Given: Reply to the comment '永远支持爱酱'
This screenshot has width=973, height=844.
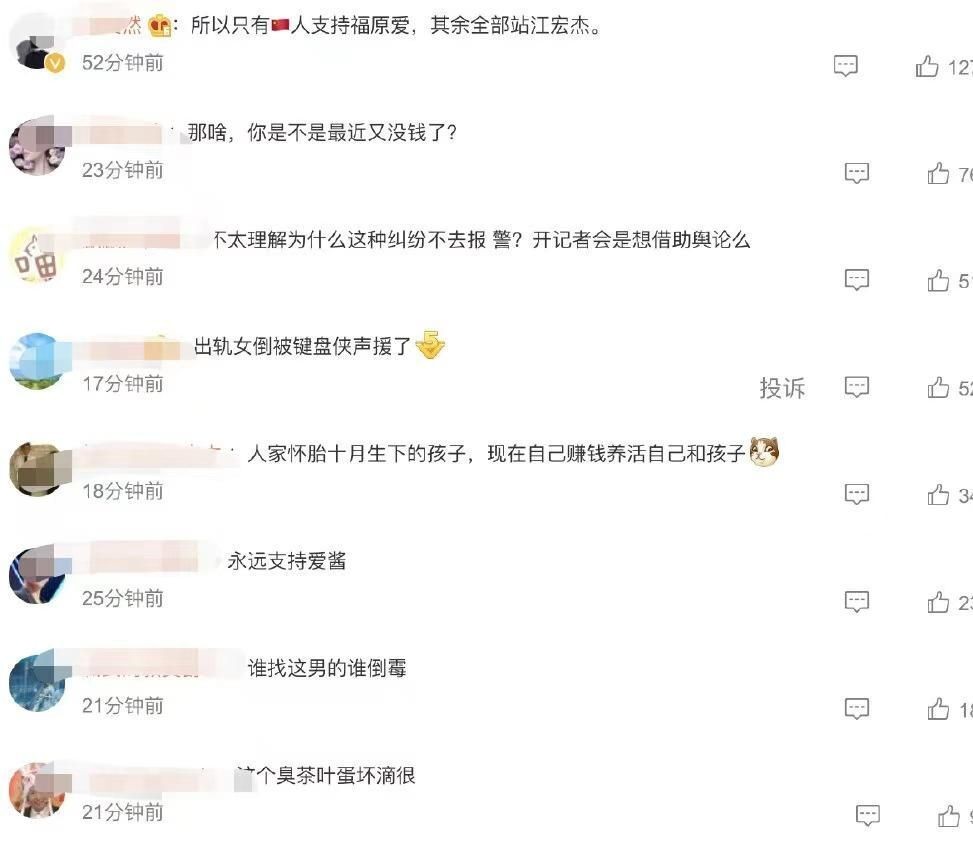Looking at the screenshot, I should pos(857,602).
